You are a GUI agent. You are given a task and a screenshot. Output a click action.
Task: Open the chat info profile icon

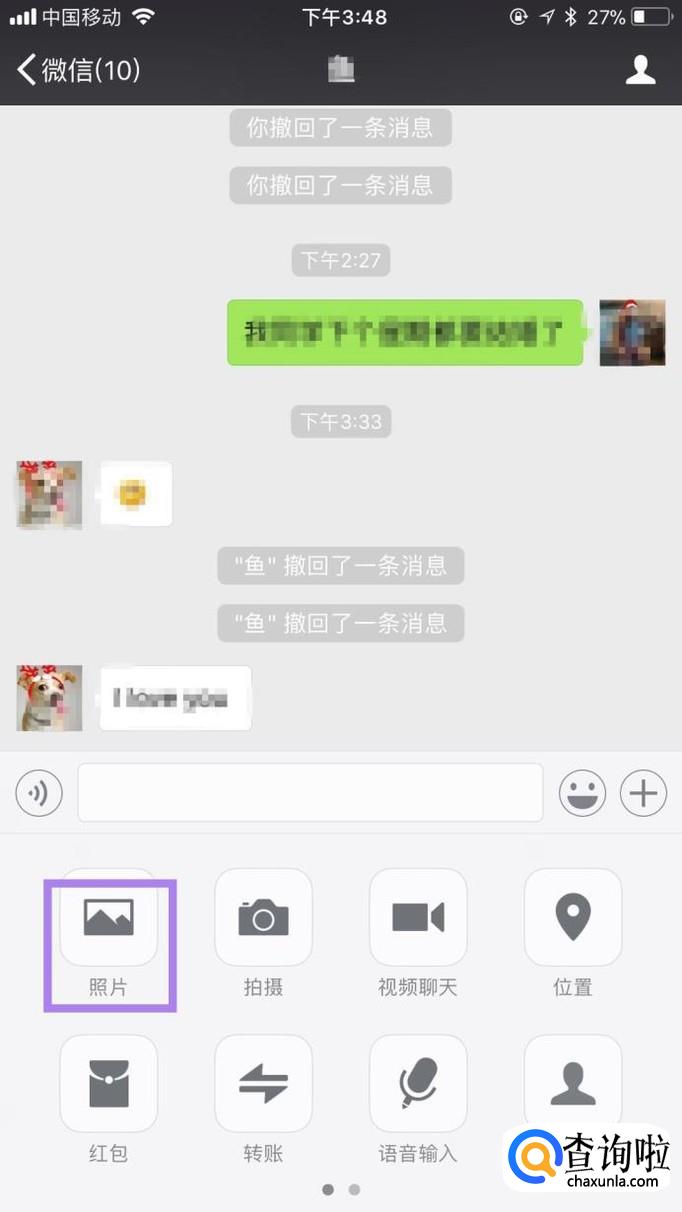[x=640, y=69]
